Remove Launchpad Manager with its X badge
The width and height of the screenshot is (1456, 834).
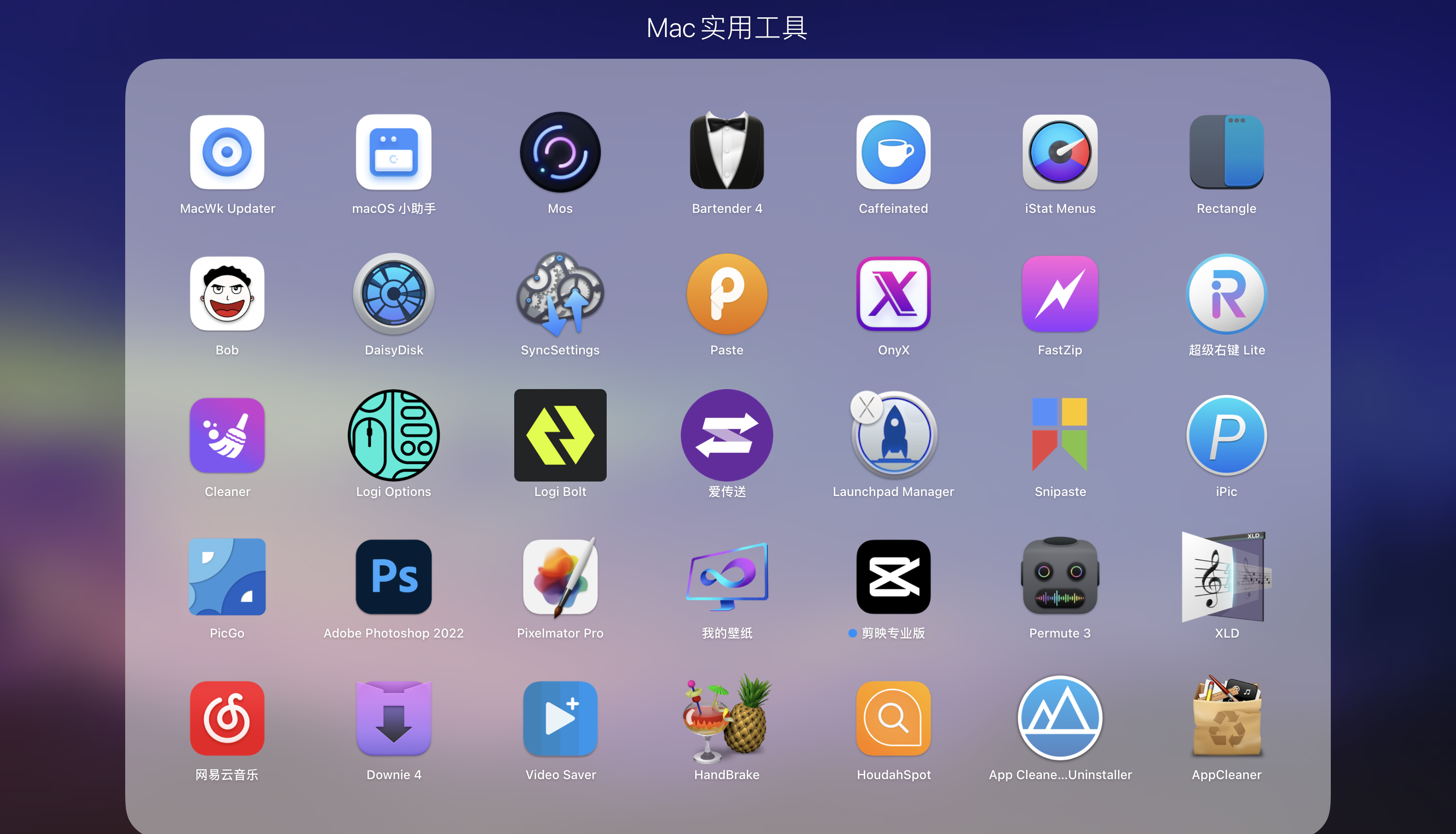pos(866,408)
